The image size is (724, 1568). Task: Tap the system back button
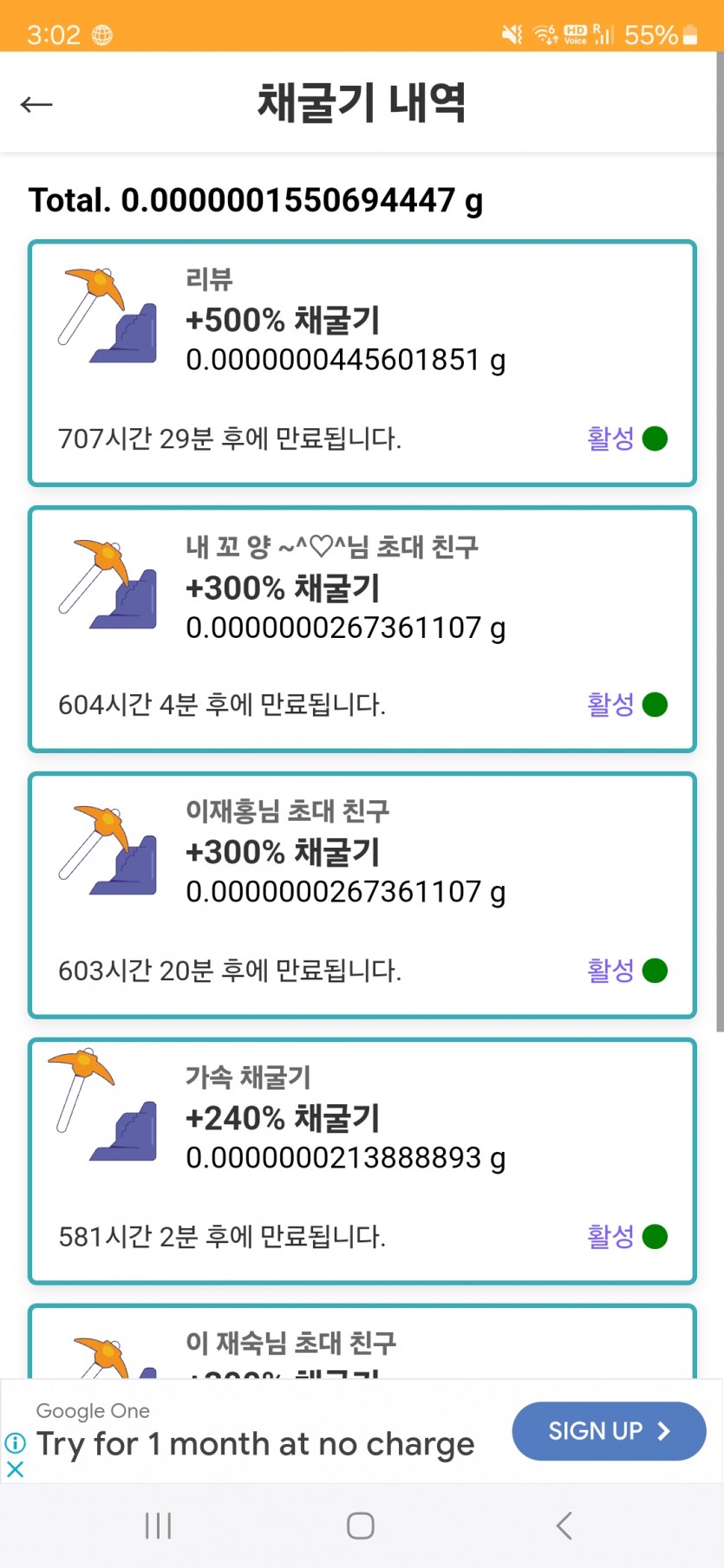(x=564, y=1526)
